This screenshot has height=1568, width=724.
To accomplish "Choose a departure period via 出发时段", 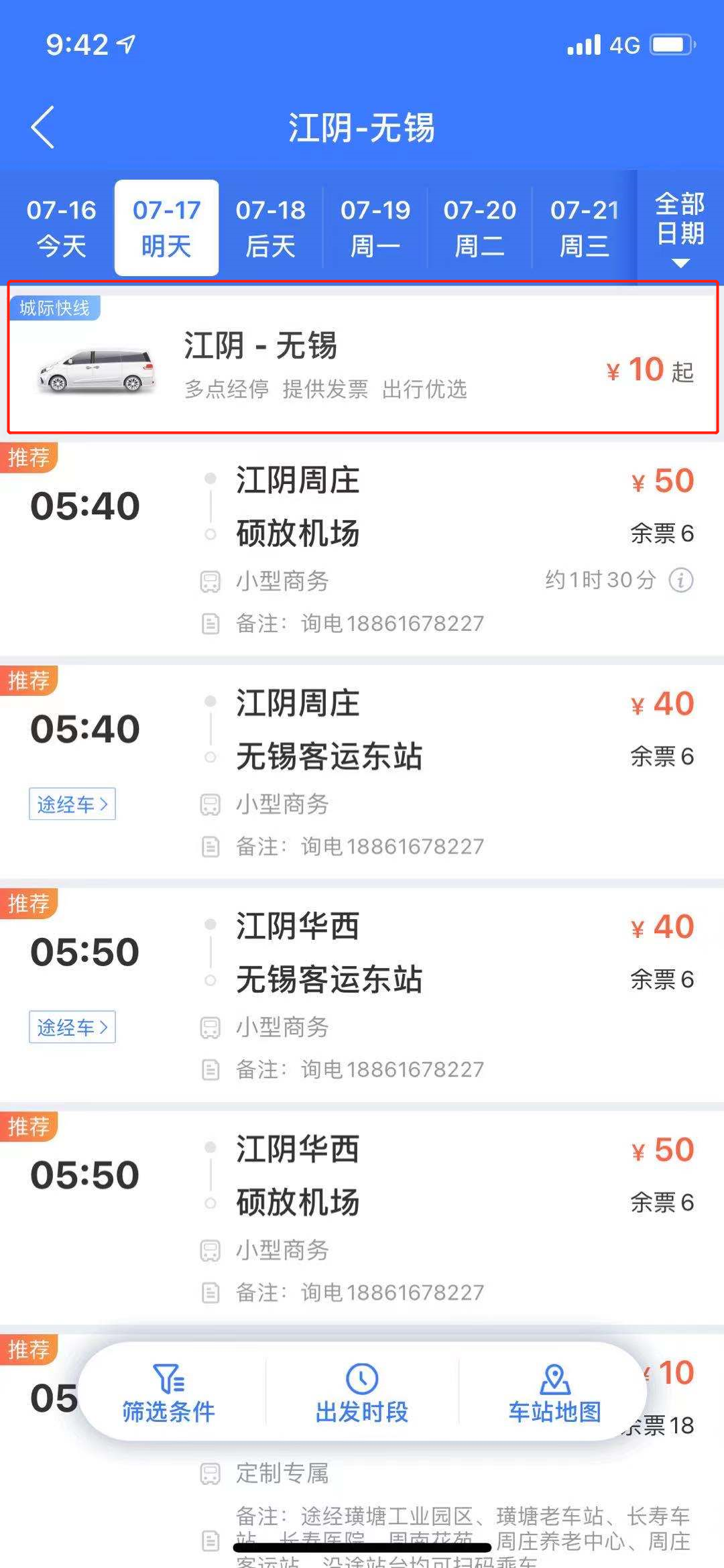I will [x=362, y=1393].
